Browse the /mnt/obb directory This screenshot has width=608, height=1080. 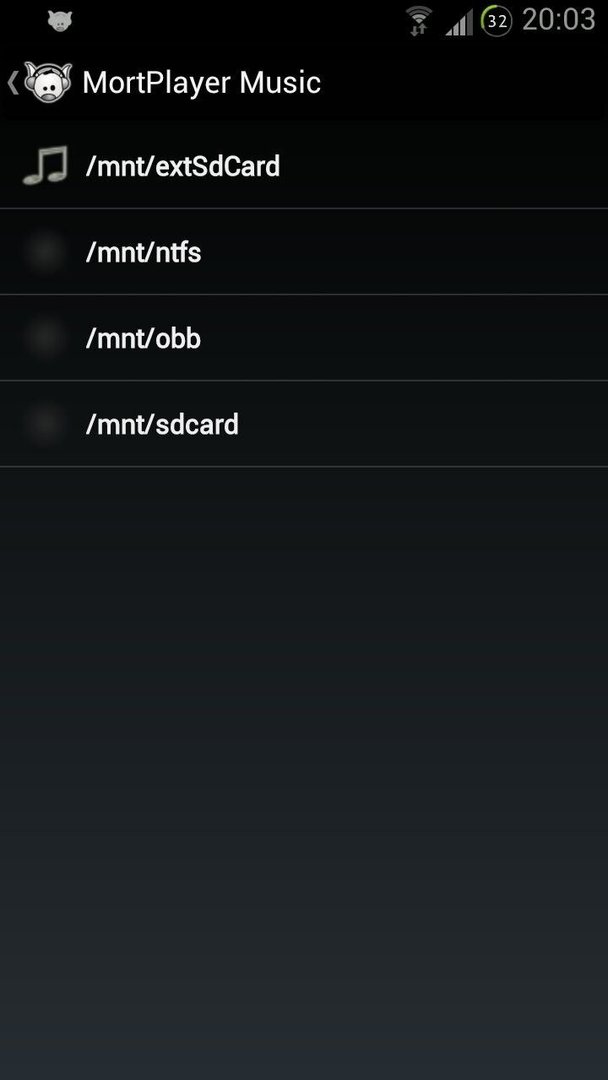pos(304,338)
